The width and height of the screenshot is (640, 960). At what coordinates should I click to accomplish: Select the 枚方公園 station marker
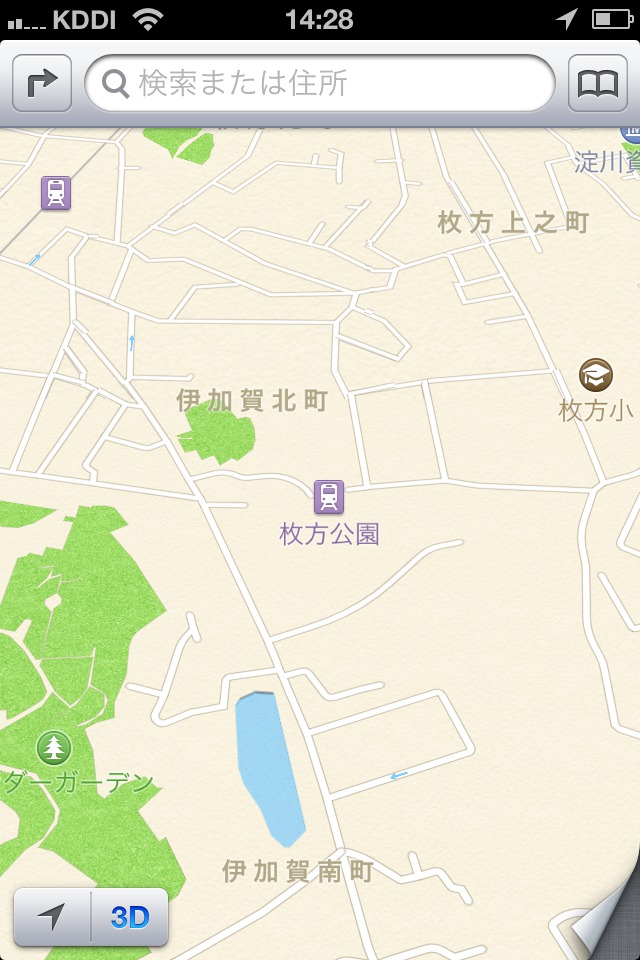point(328,496)
